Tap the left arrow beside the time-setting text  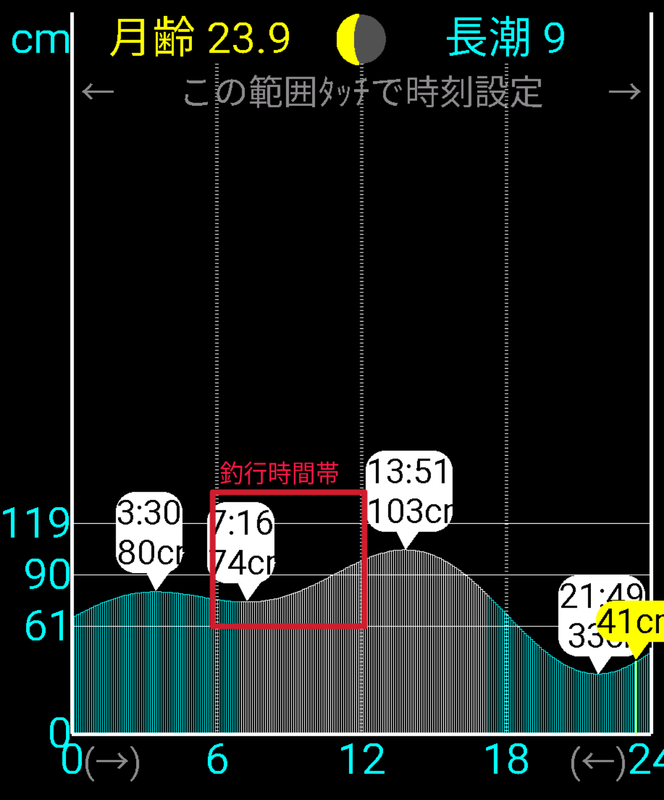(98, 92)
